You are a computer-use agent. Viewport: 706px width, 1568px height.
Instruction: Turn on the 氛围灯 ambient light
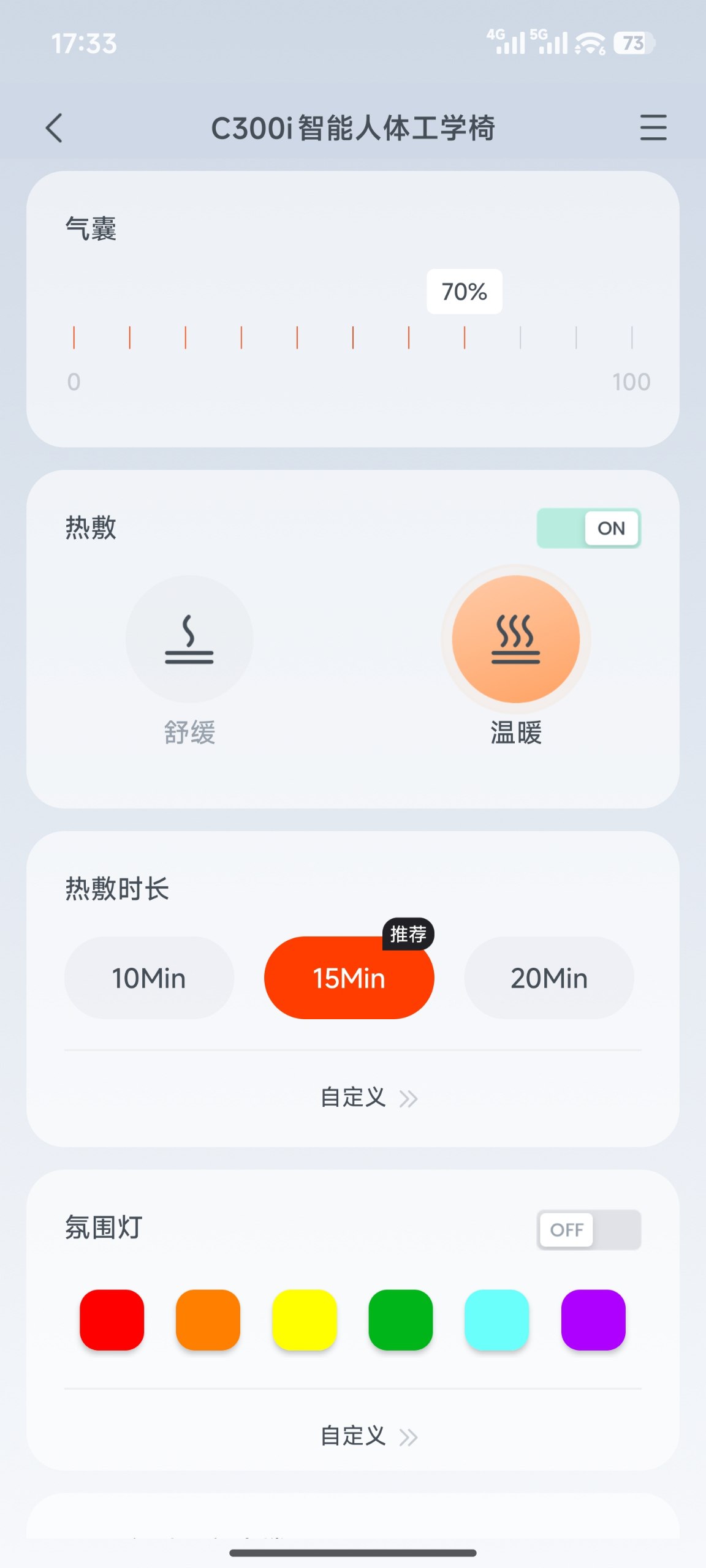(588, 1230)
